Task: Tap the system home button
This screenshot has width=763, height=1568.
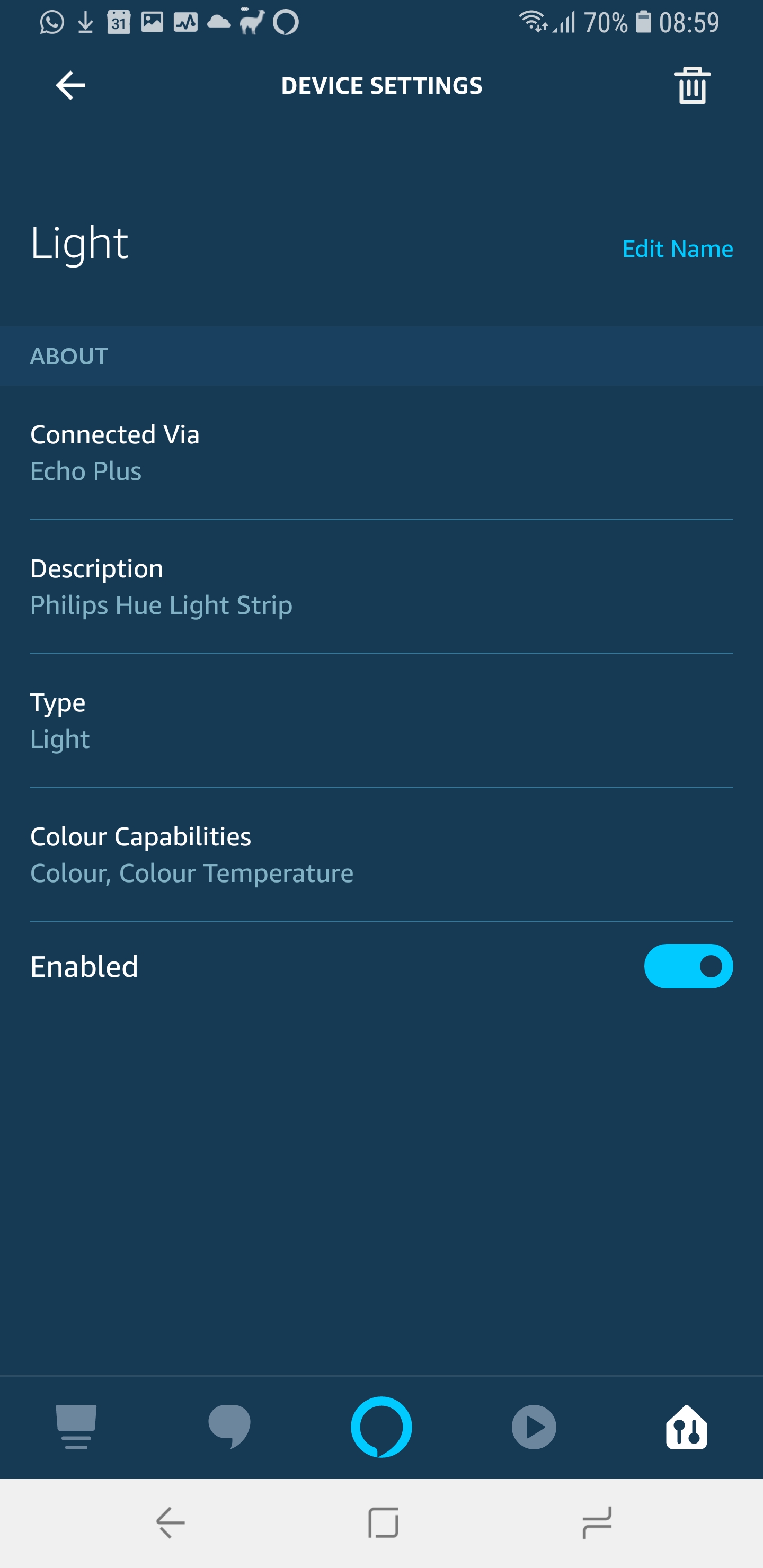Action: pos(383,1523)
